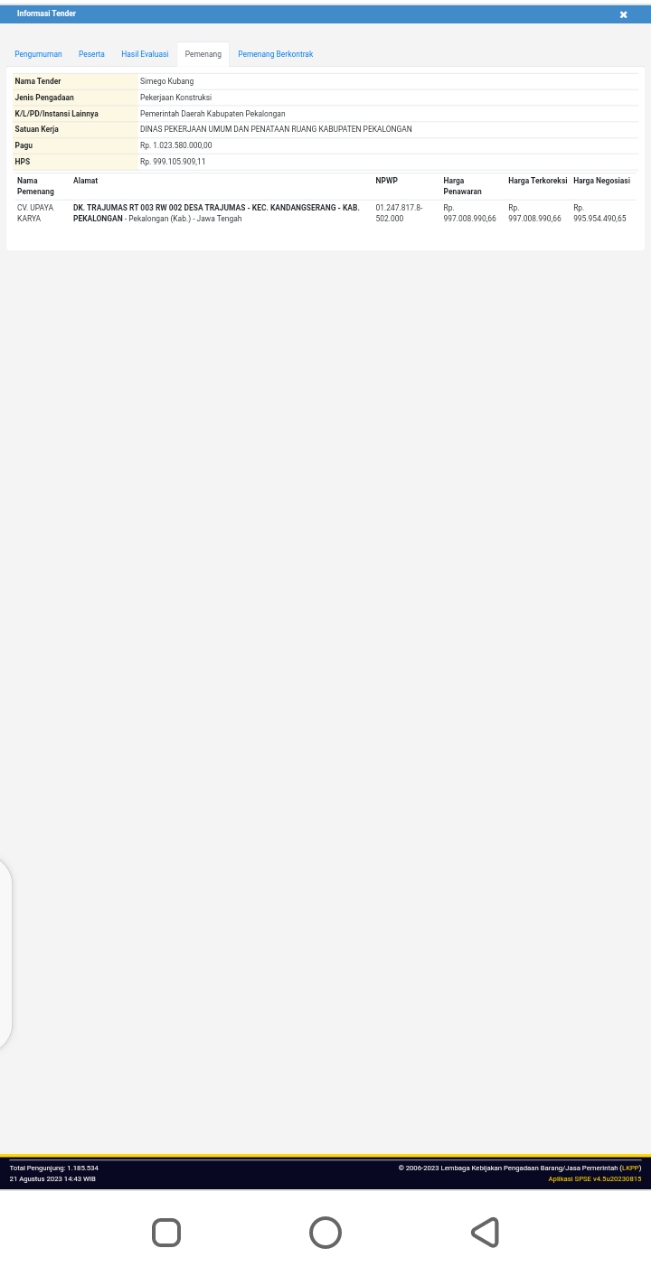Go to the home screen
651x1276 pixels.
[325, 1232]
